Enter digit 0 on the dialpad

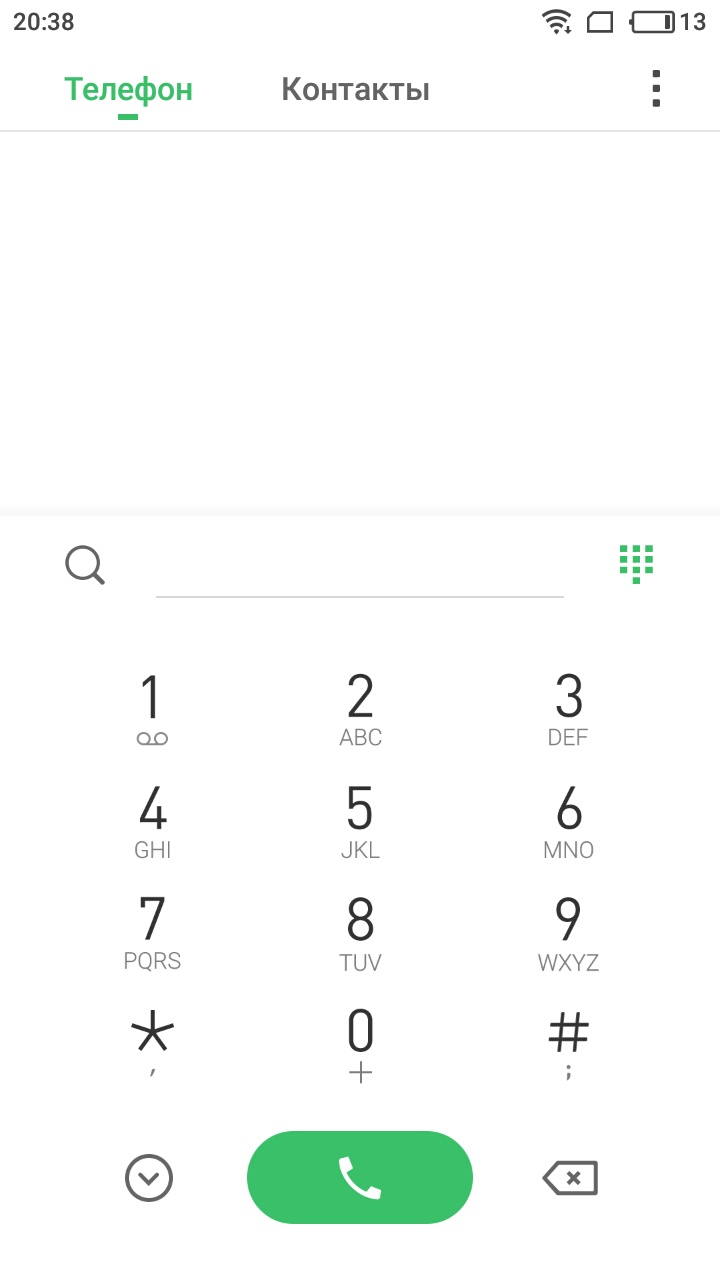pyautogui.click(x=360, y=1045)
